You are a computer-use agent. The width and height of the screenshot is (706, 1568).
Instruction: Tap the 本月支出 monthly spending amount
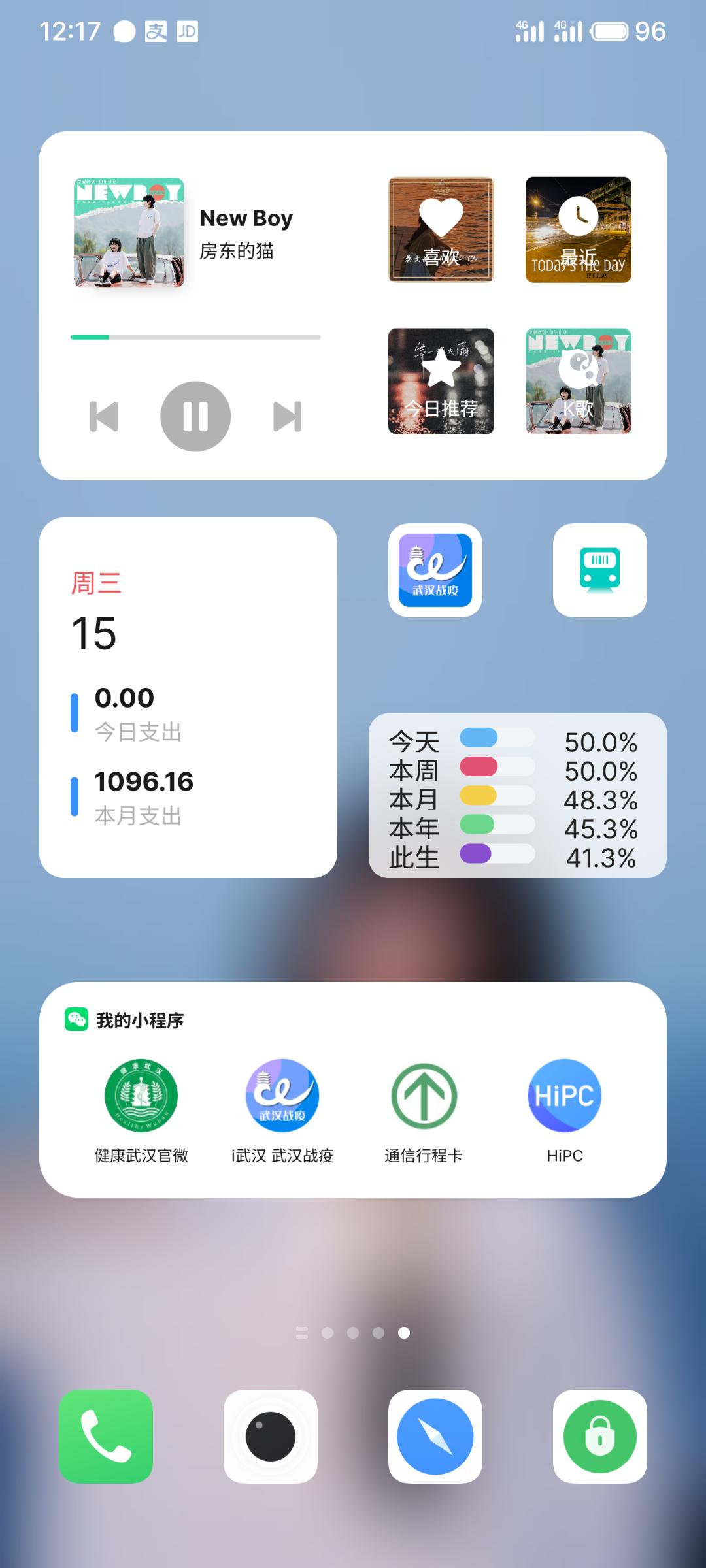145,781
